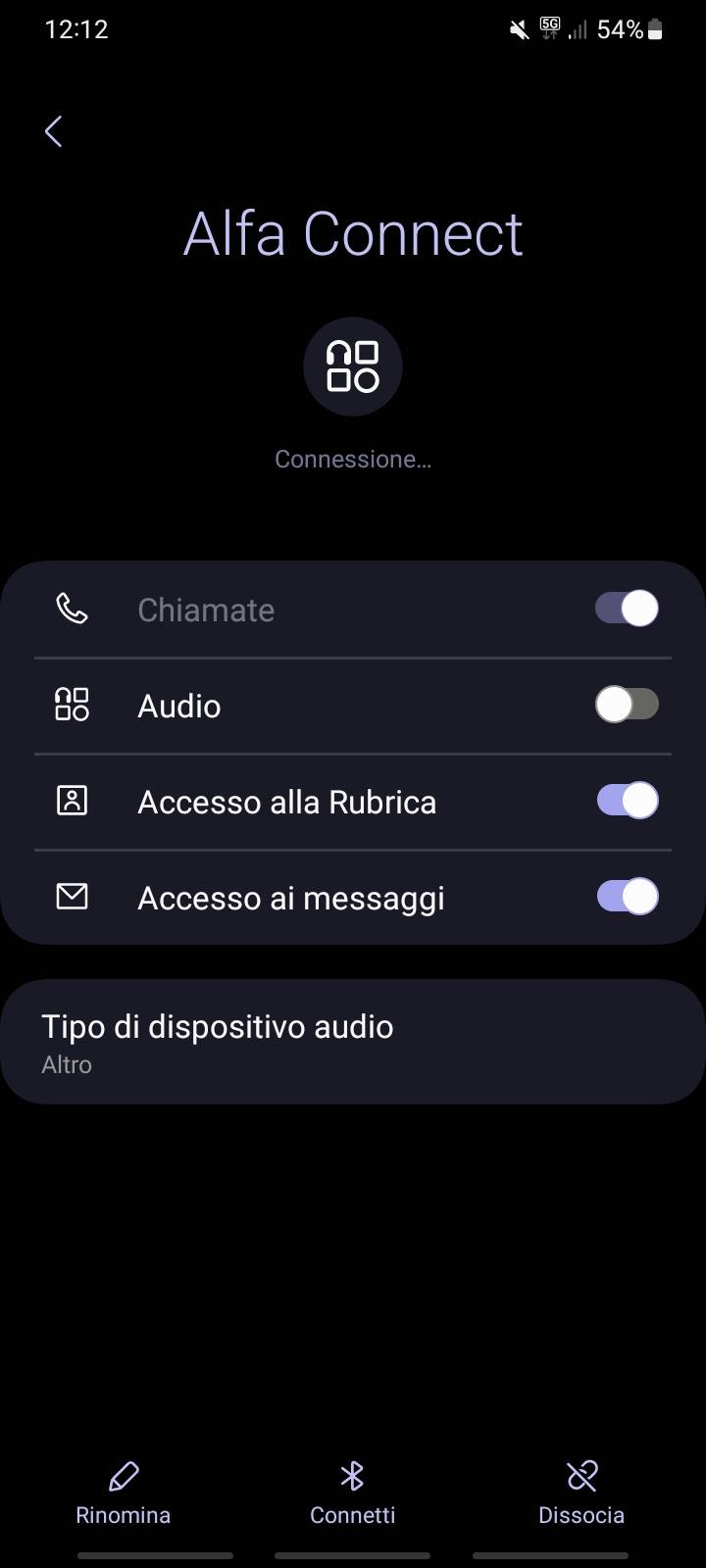Unpair the device with Dissocia

[581, 1493]
